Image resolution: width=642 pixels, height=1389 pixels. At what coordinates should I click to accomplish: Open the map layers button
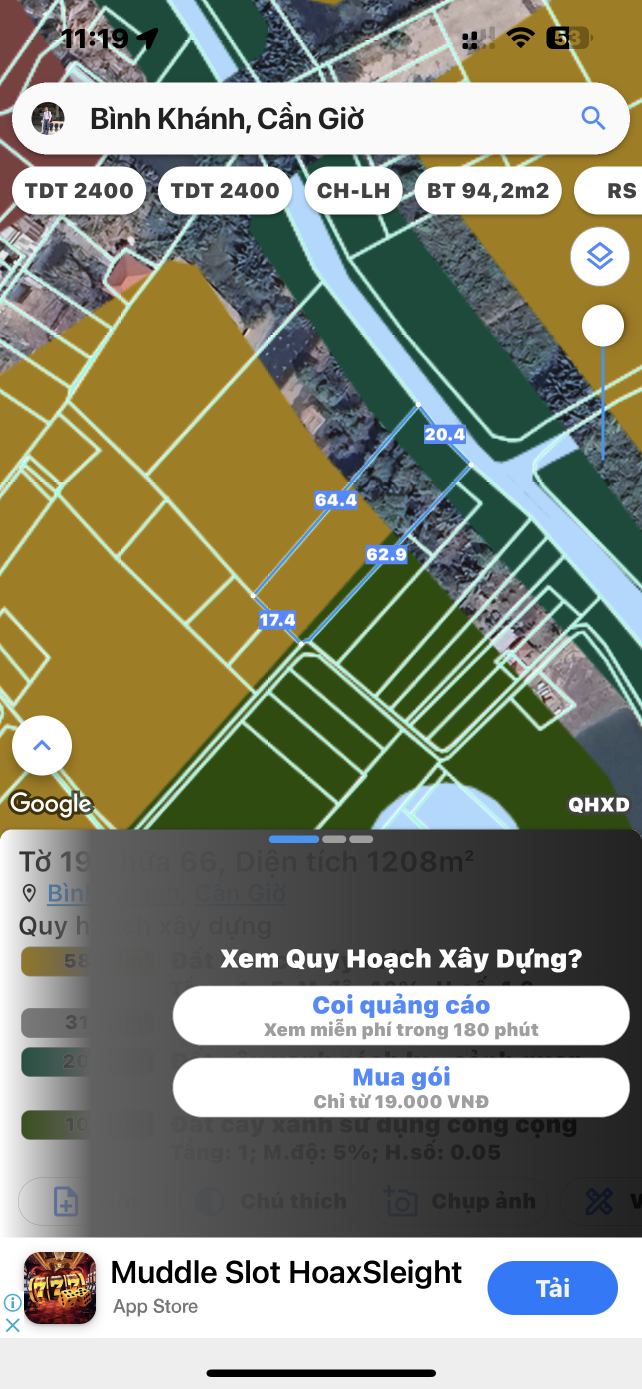tap(599, 257)
